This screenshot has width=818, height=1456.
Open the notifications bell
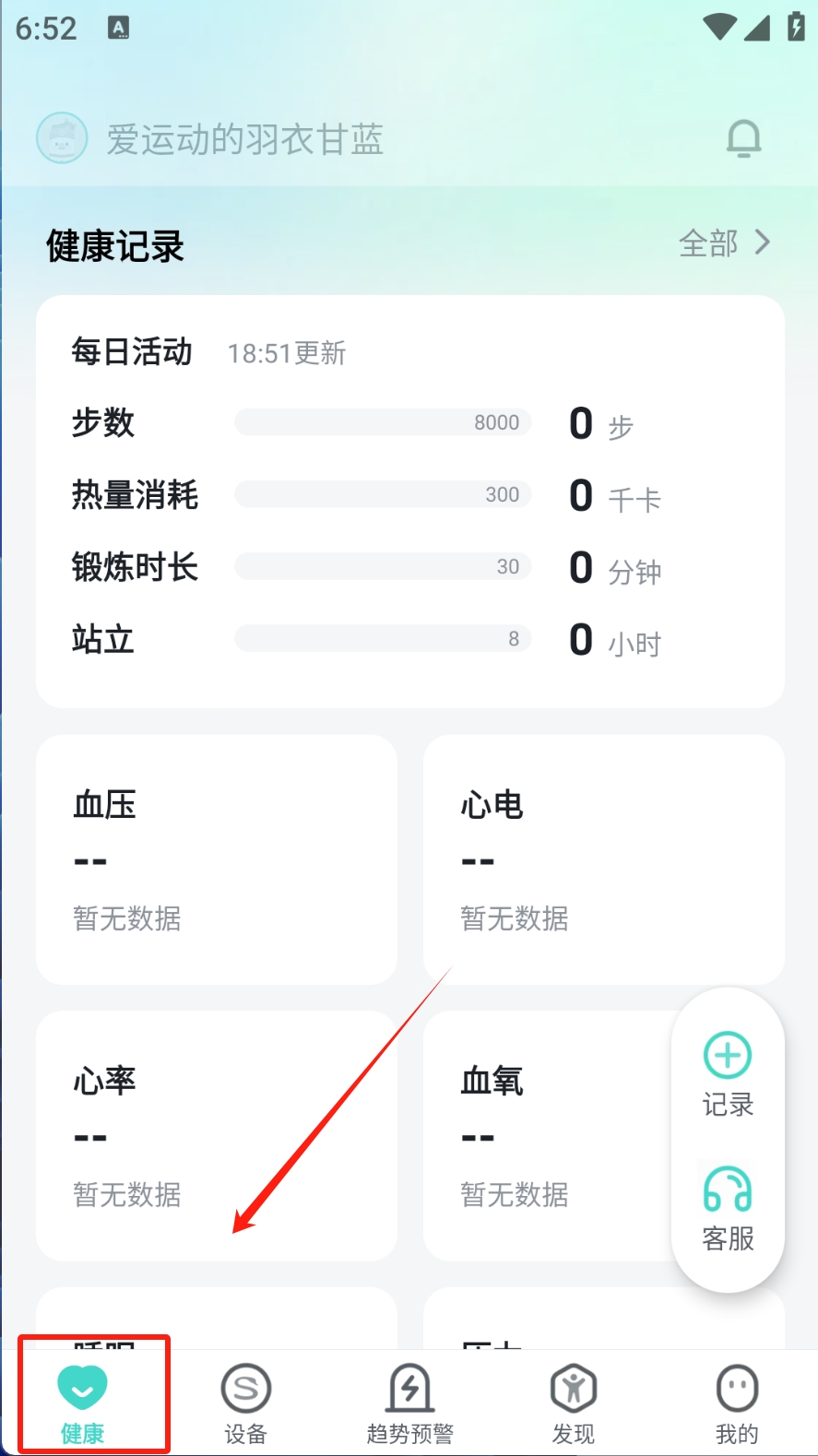click(743, 139)
